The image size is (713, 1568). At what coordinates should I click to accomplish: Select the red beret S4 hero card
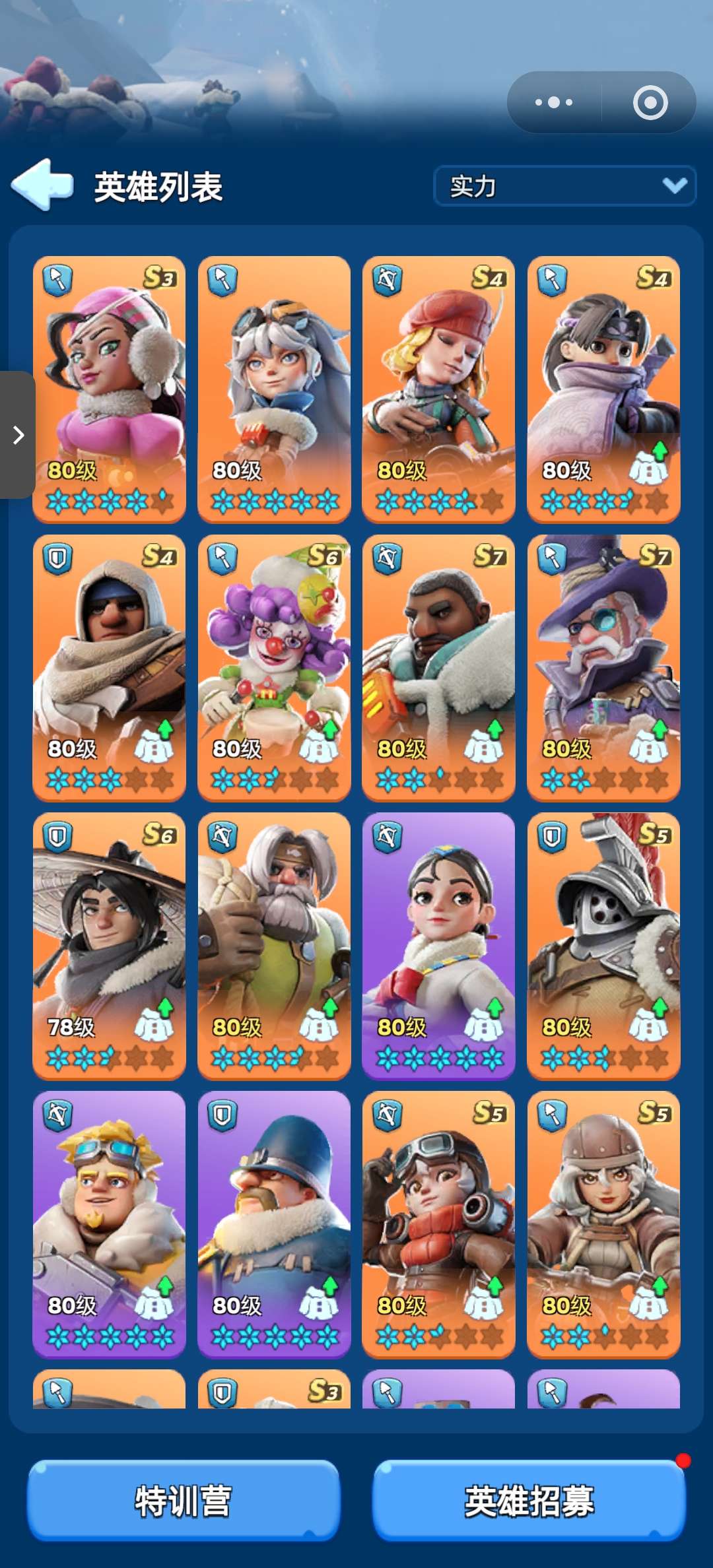[x=438, y=389]
